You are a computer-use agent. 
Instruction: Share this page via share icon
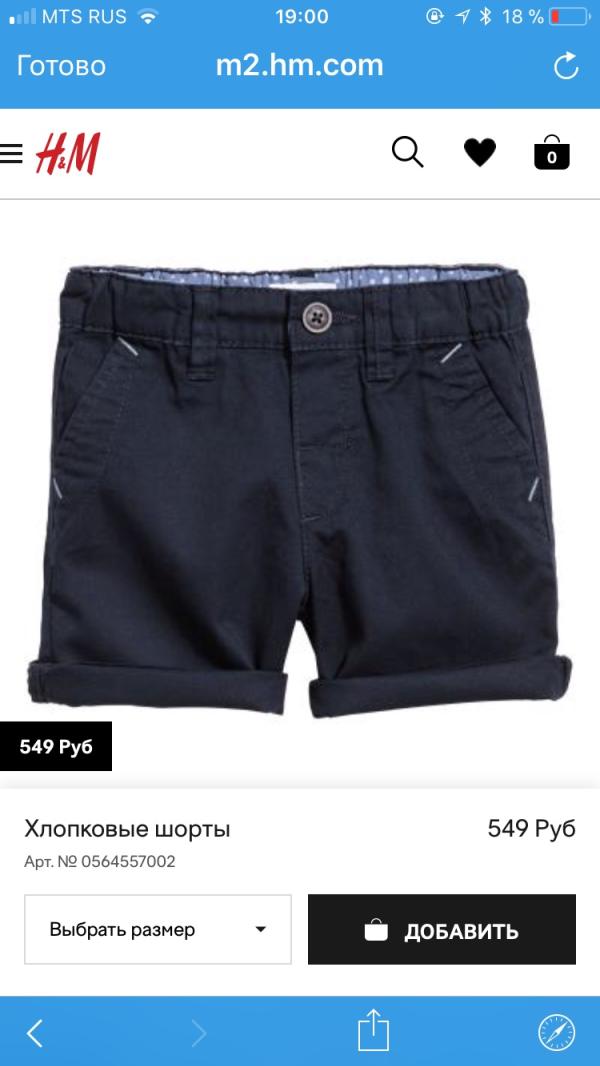(x=372, y=1030)
